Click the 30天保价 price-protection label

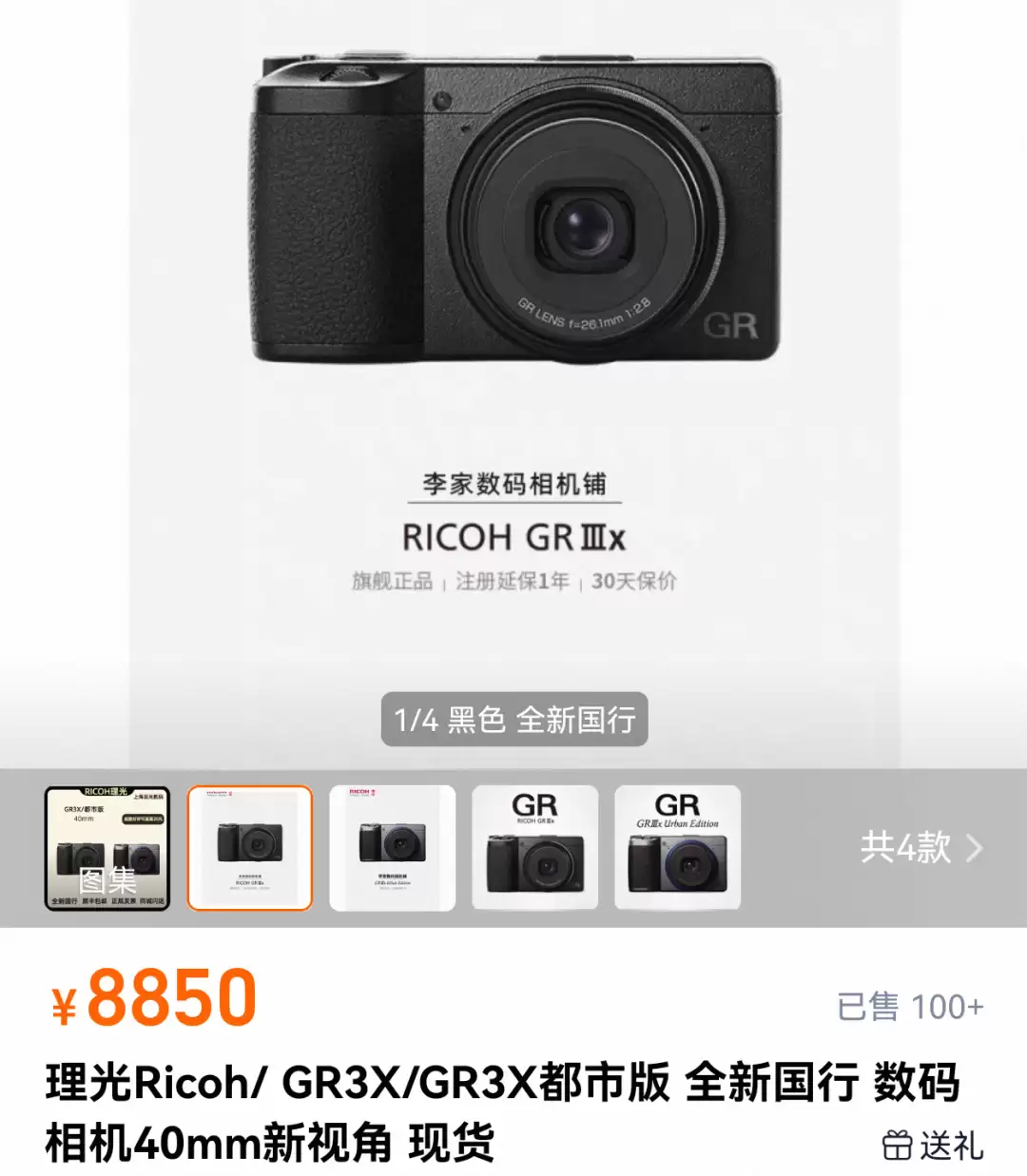point(632,584)
